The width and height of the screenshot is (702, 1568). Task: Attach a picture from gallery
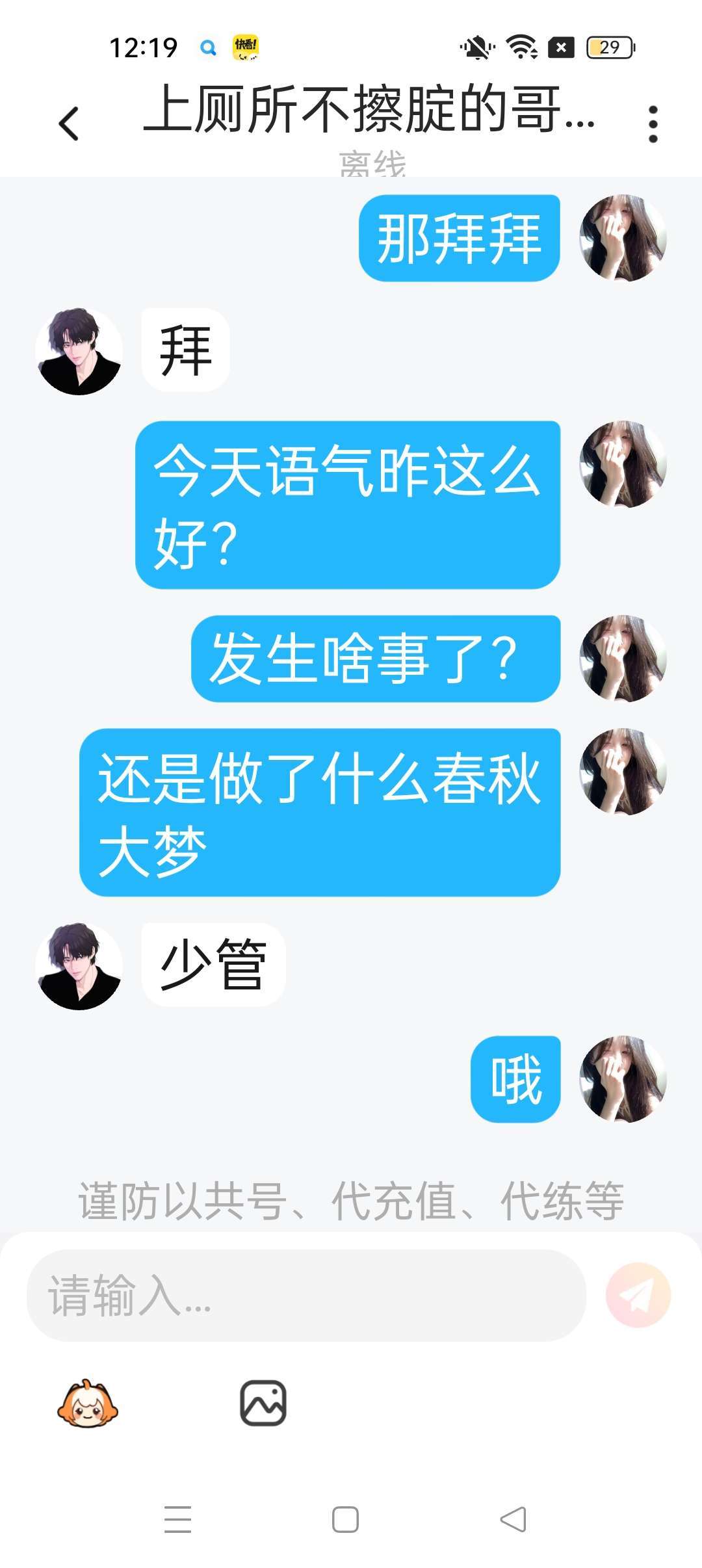[x=263, y=1403]
